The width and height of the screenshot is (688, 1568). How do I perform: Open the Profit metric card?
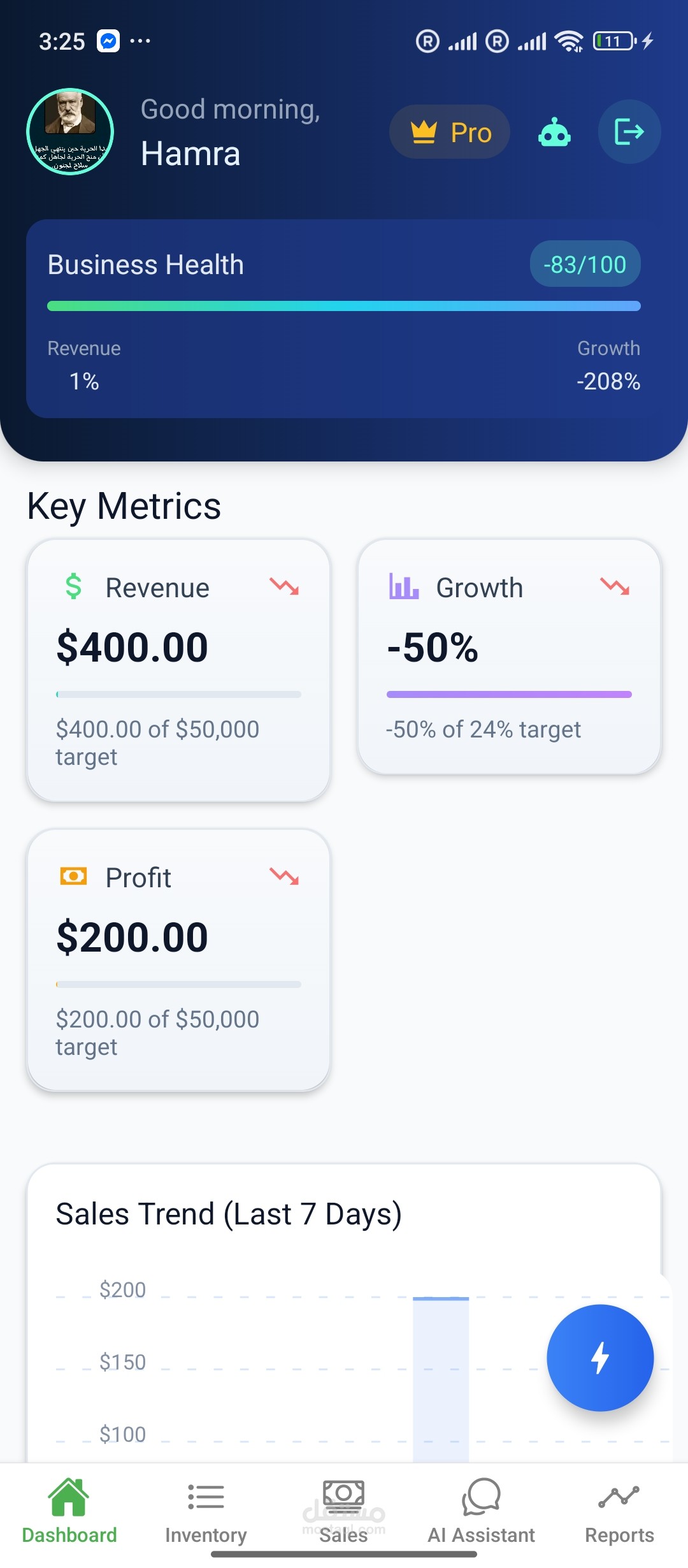click(178, 961)
